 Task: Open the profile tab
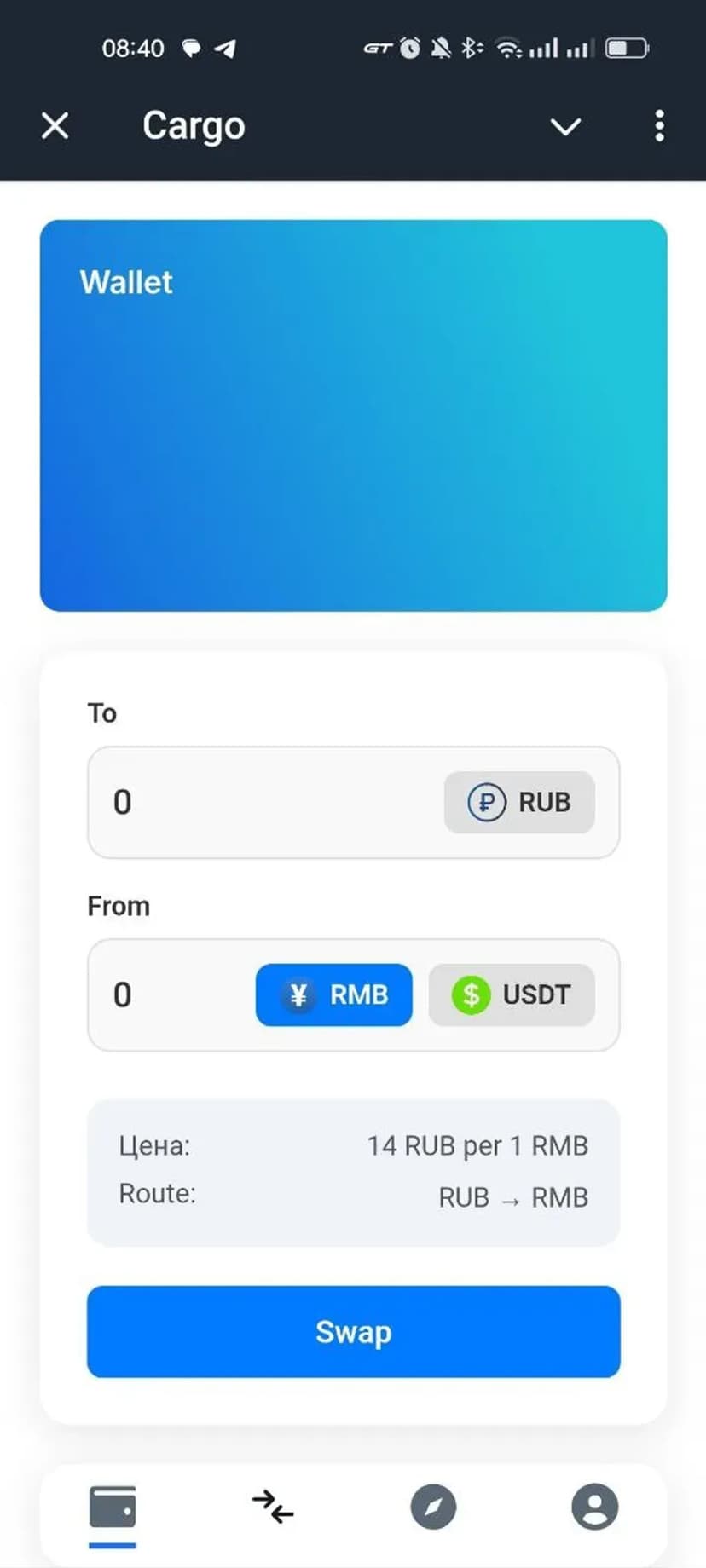click(594, 1507)
